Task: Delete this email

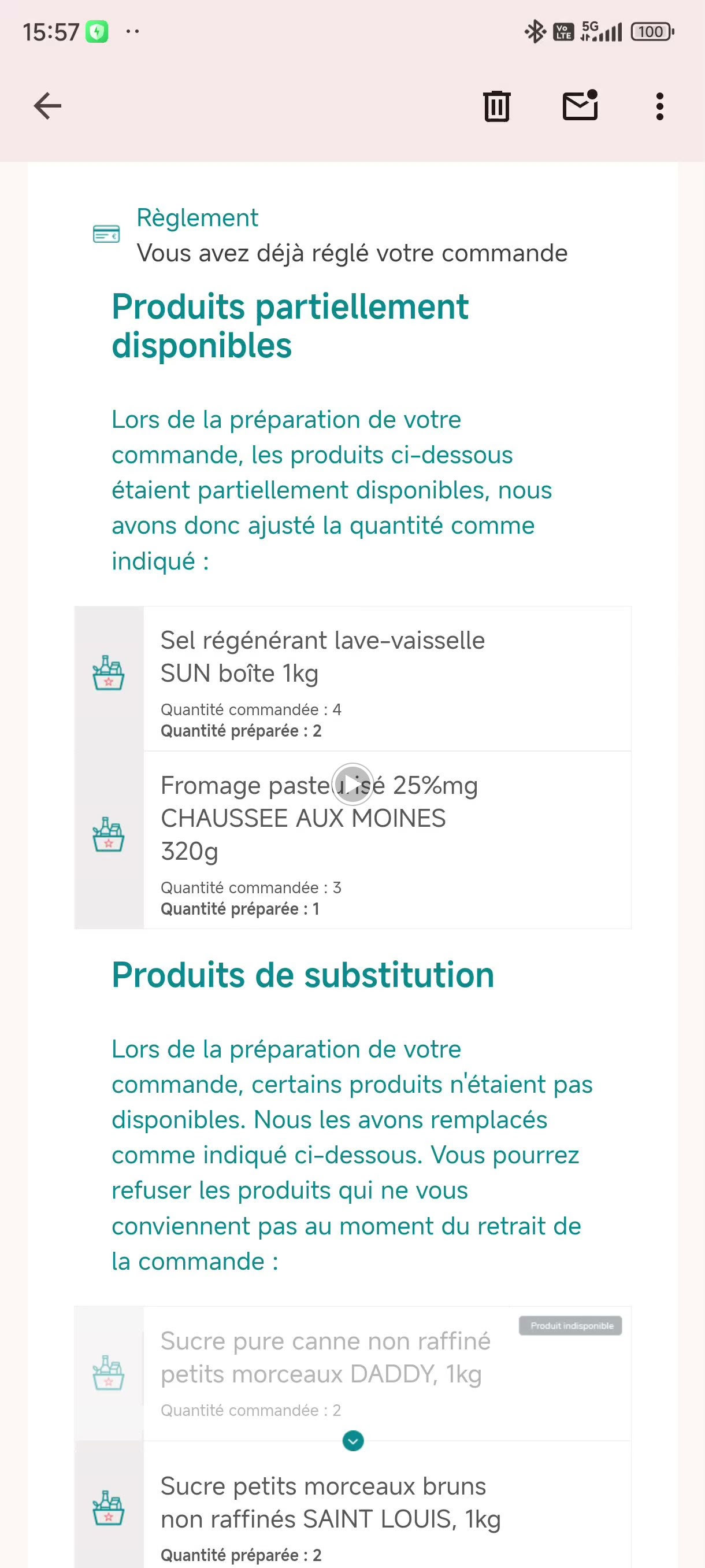Action: [496, 106]
